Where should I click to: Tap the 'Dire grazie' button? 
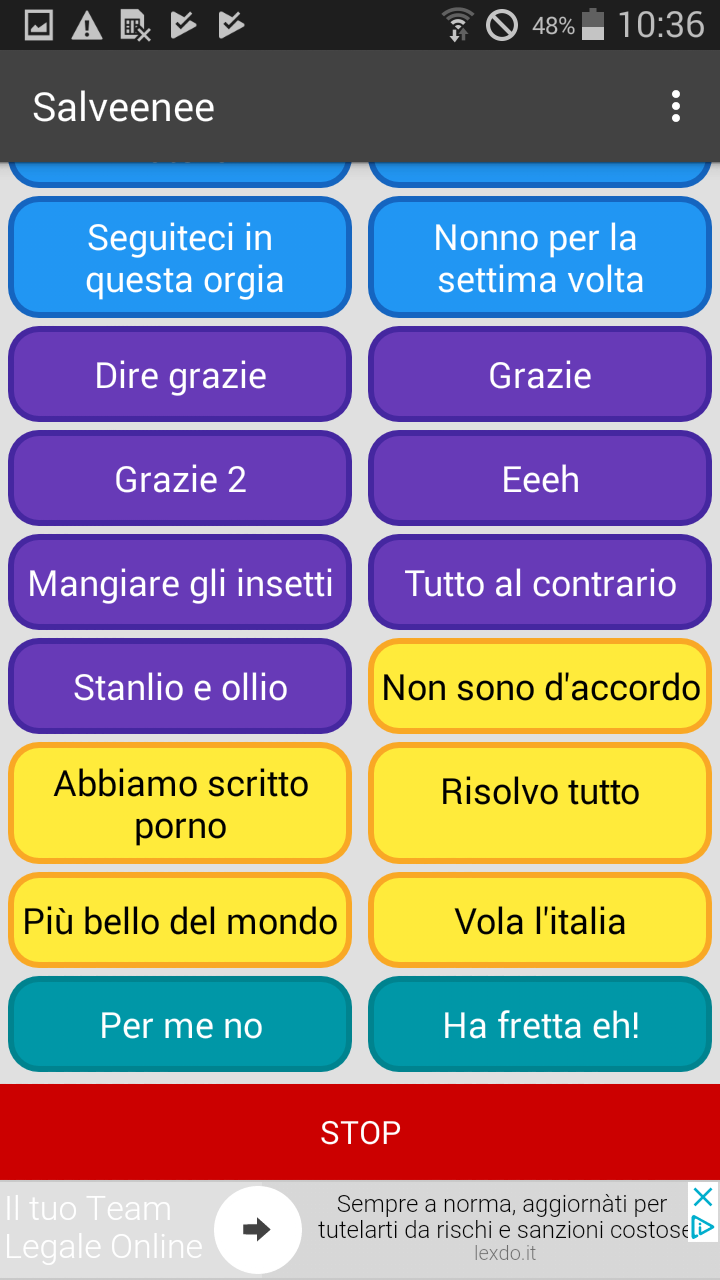180,375
